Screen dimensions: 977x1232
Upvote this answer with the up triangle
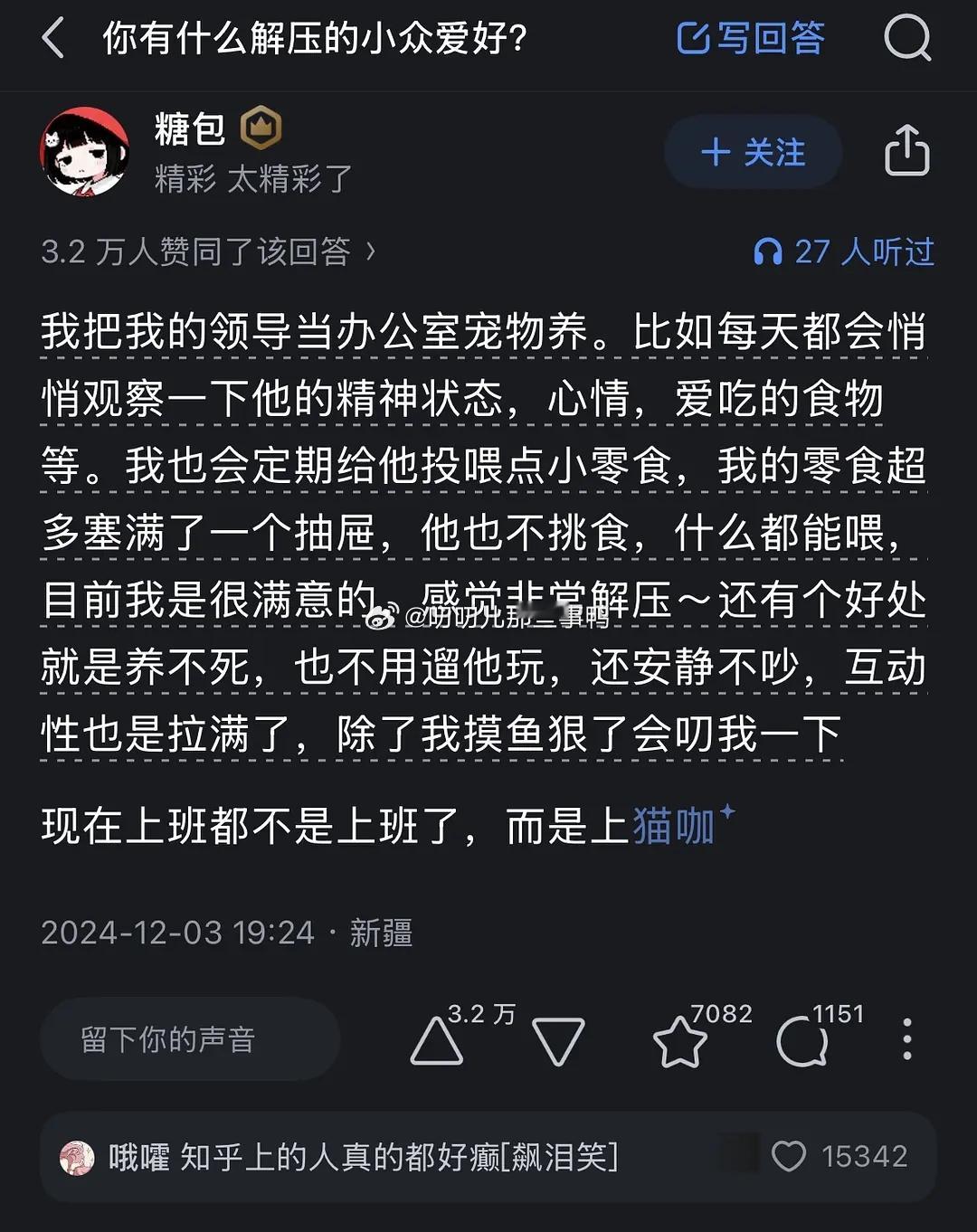[437, 1040]
